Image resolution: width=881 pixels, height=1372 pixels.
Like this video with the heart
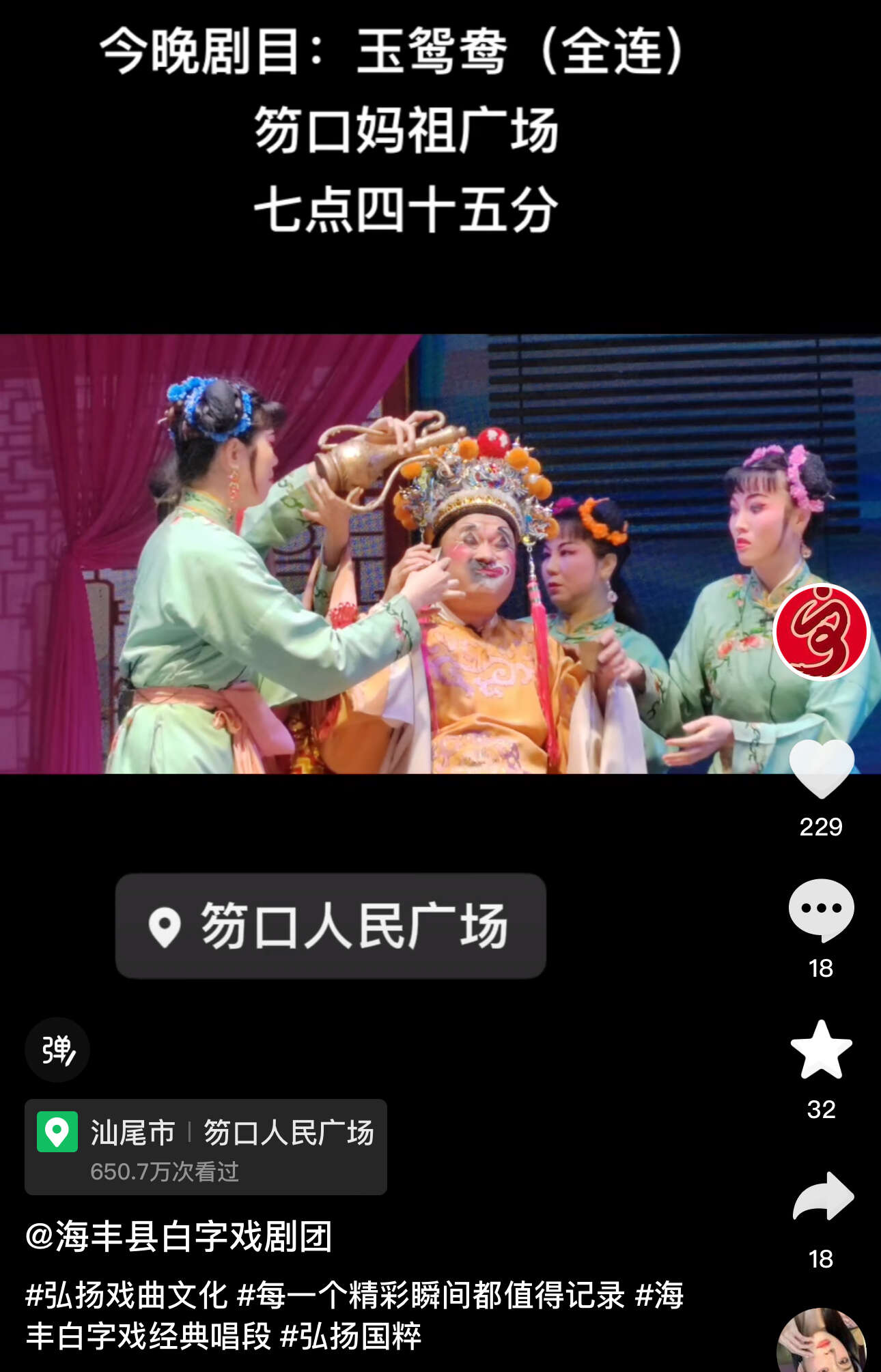821,769
